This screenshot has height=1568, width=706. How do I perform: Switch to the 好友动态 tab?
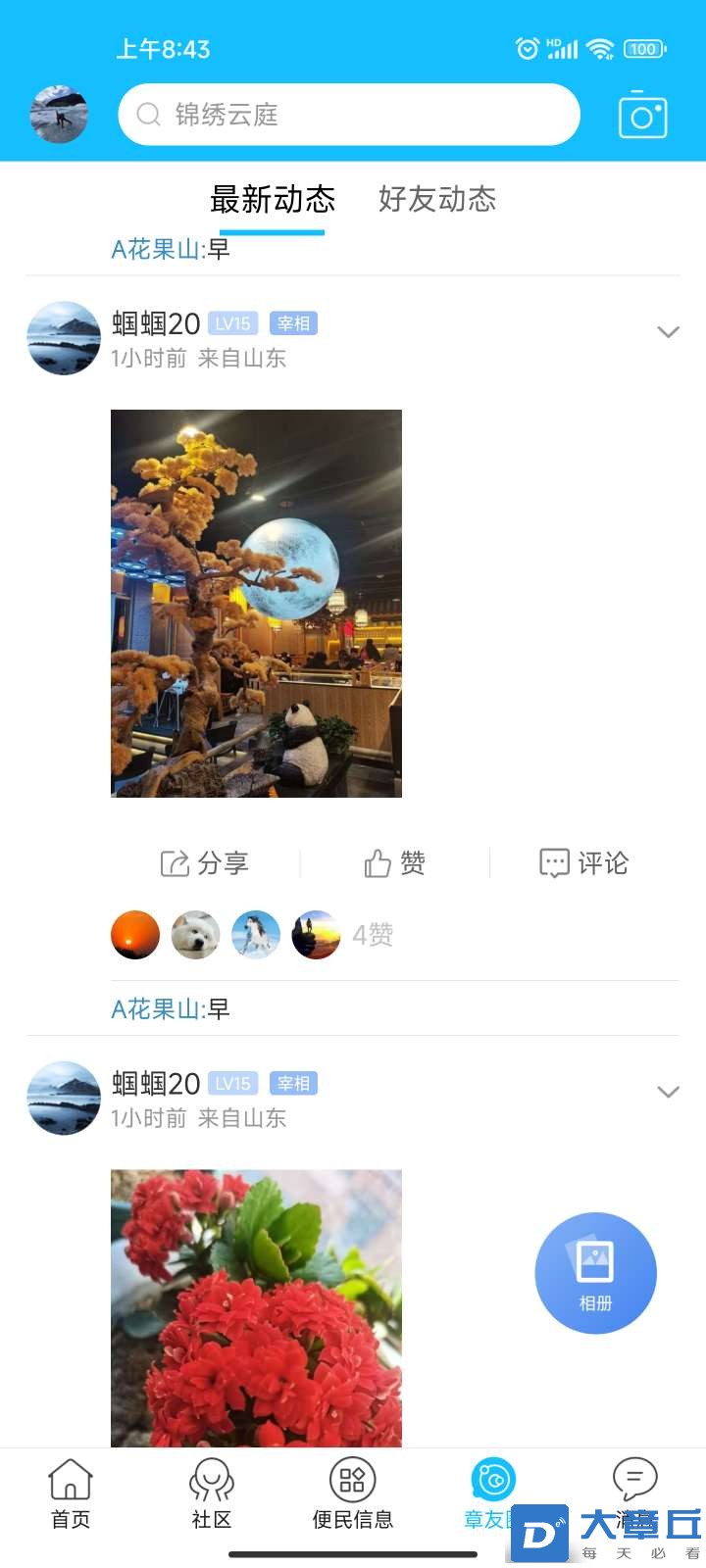point(437,200)
